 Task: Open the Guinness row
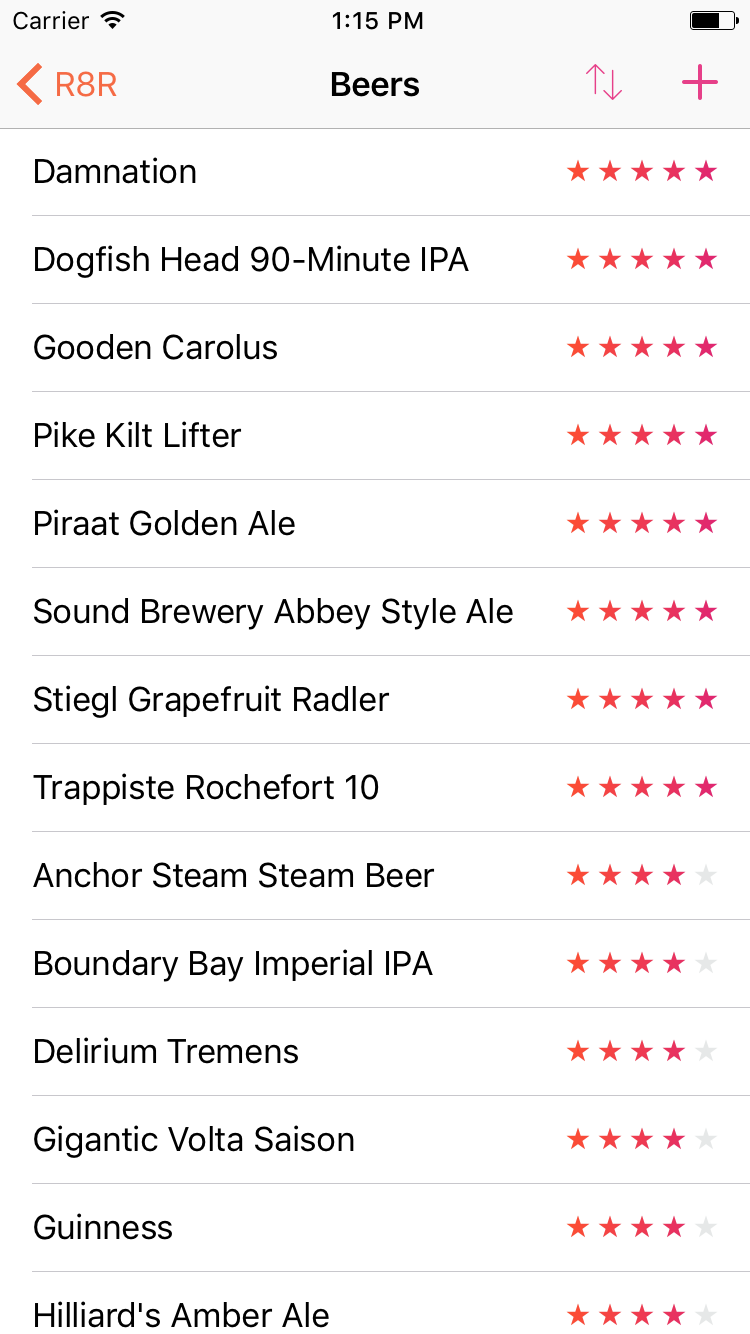[x=375, y=1228]
